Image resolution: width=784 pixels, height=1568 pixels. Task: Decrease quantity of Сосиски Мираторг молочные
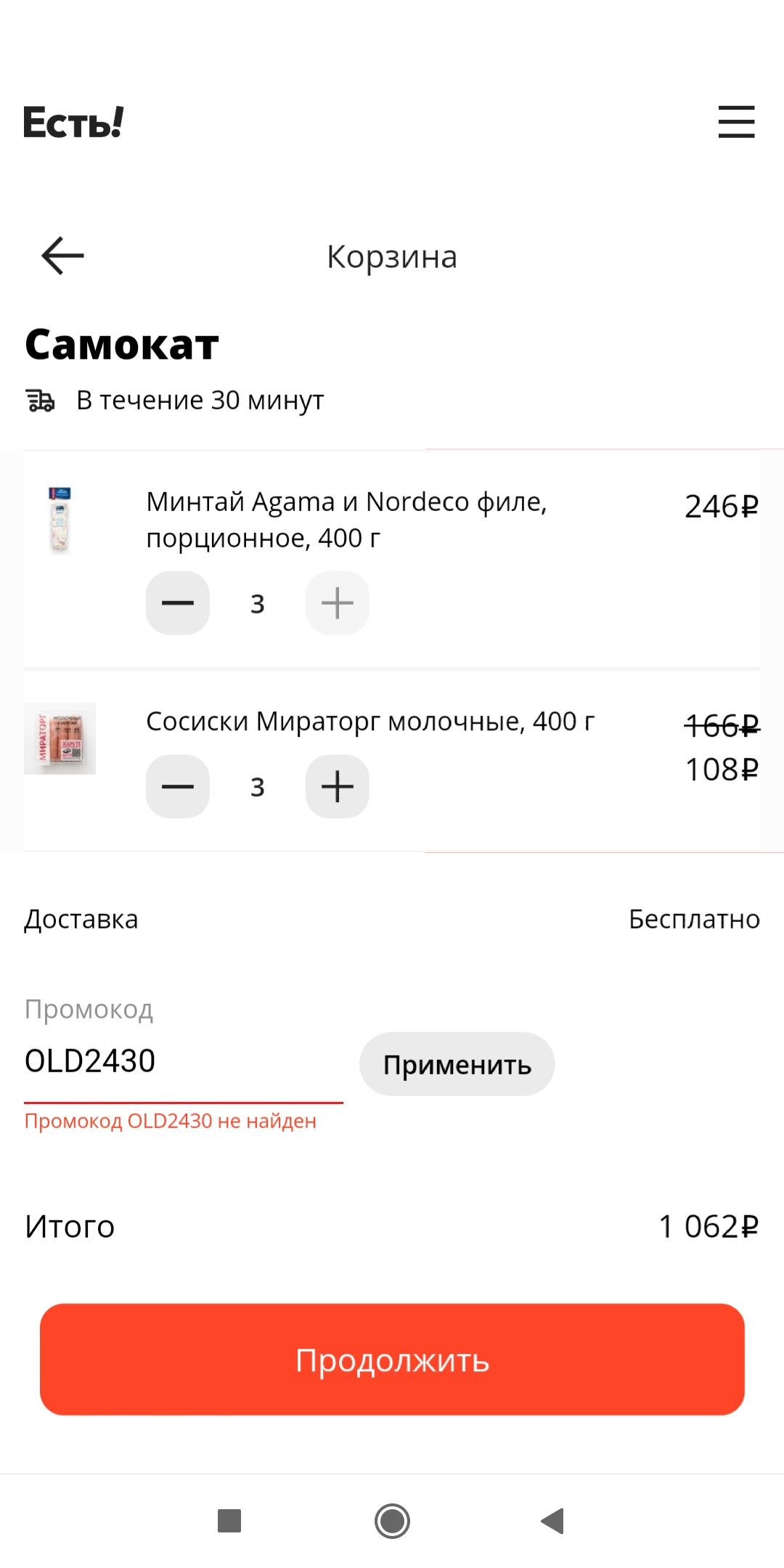click(178, 787)
